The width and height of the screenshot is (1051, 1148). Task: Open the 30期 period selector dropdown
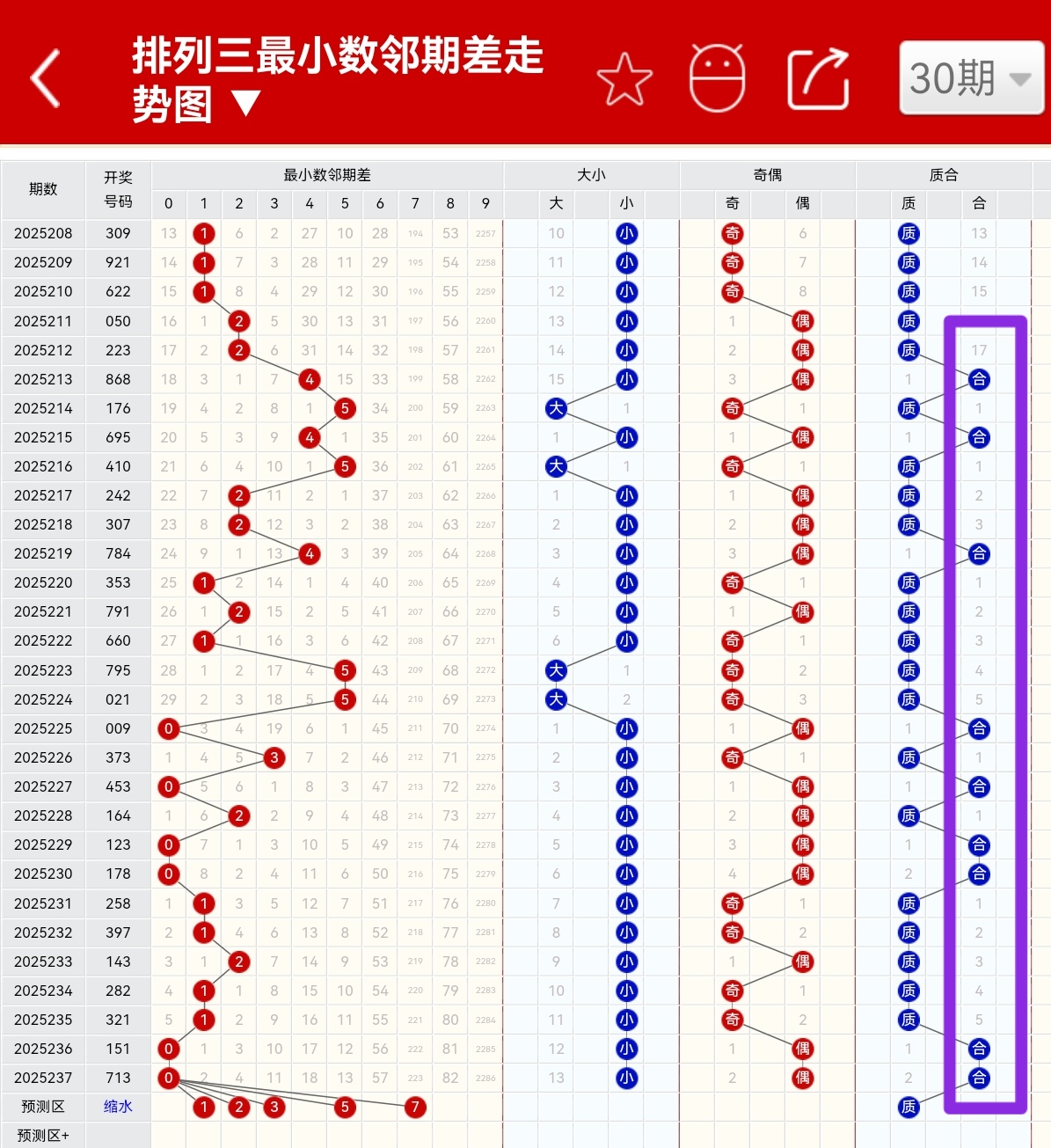click(970, 77)
